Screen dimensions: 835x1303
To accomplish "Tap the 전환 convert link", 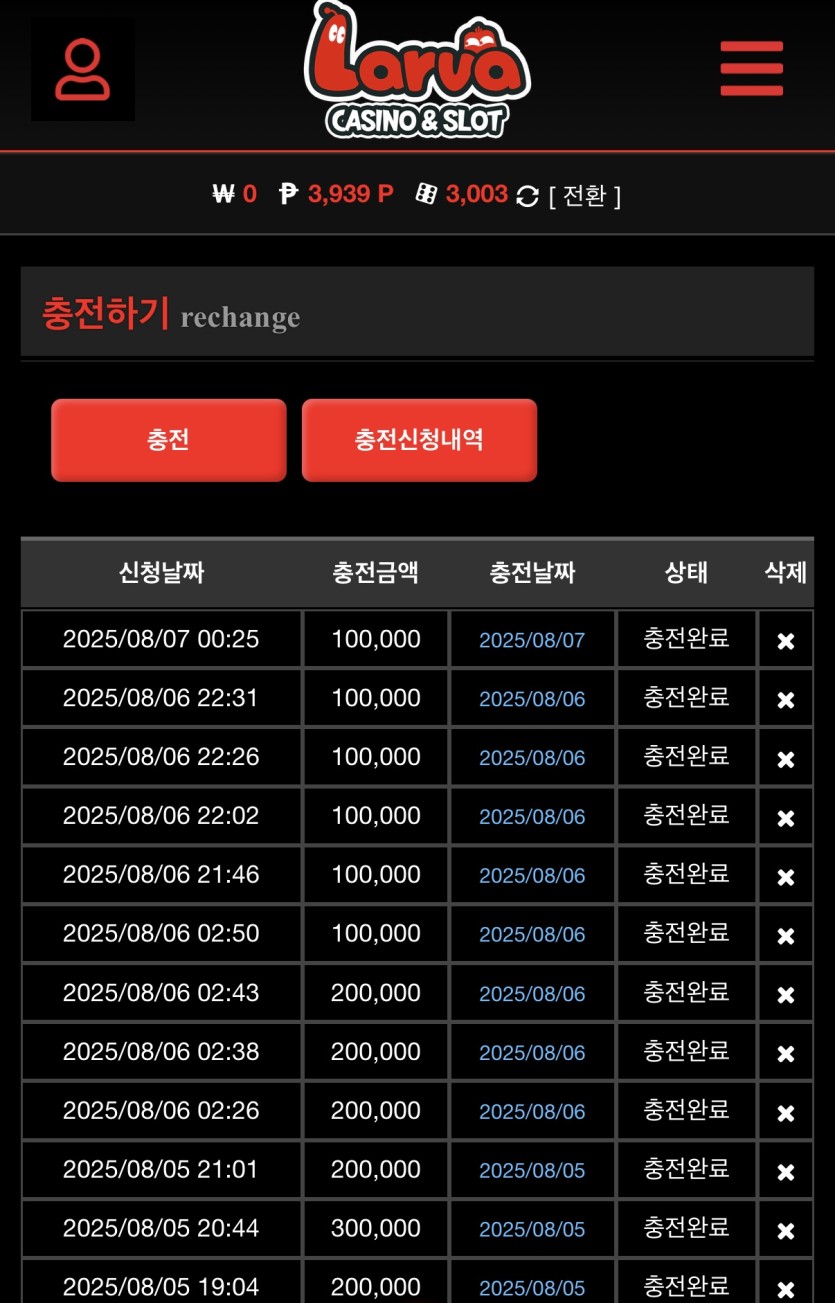I will click(585, 196).
